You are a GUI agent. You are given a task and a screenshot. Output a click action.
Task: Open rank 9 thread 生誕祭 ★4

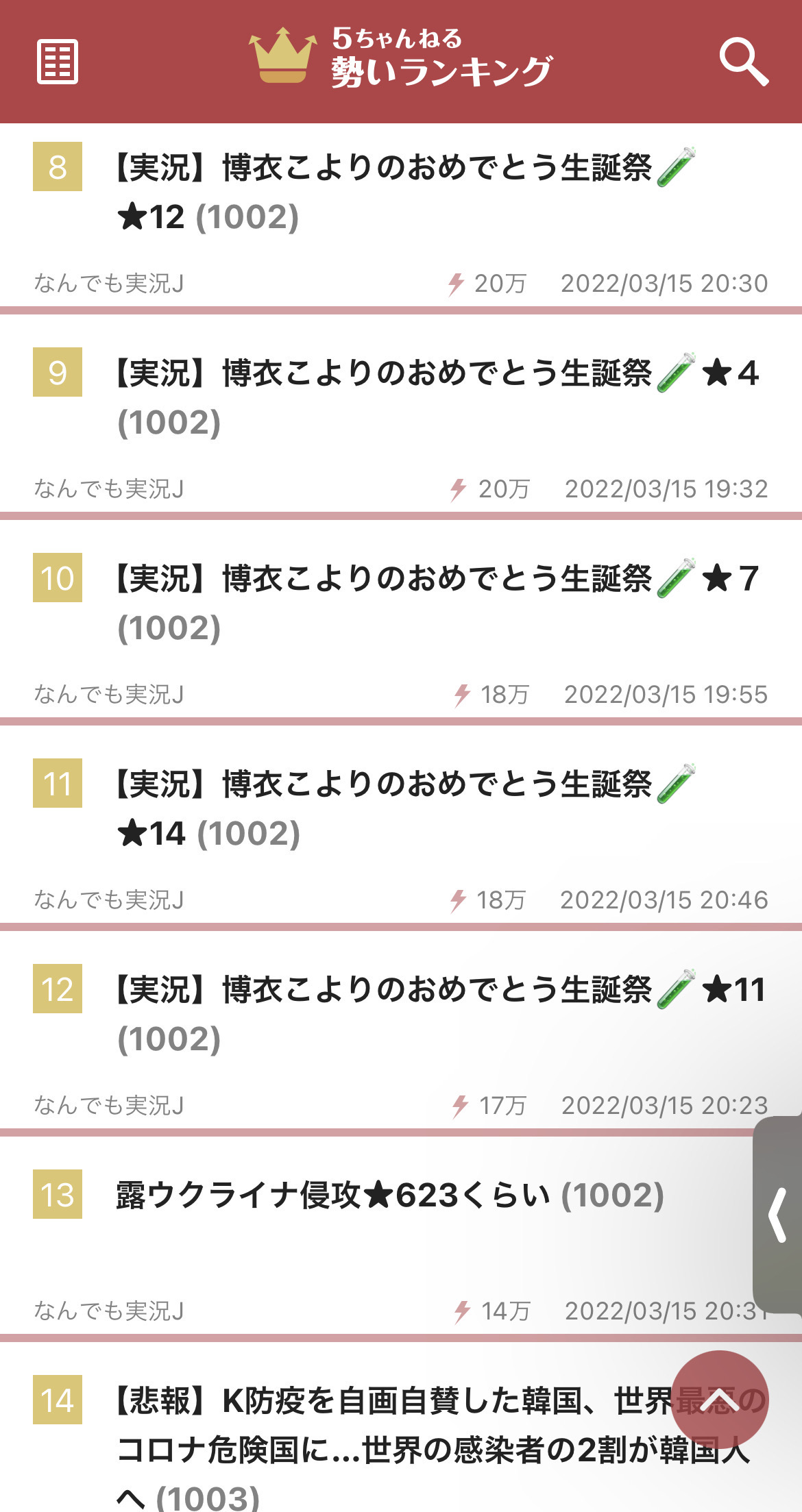tap(439, 397)
